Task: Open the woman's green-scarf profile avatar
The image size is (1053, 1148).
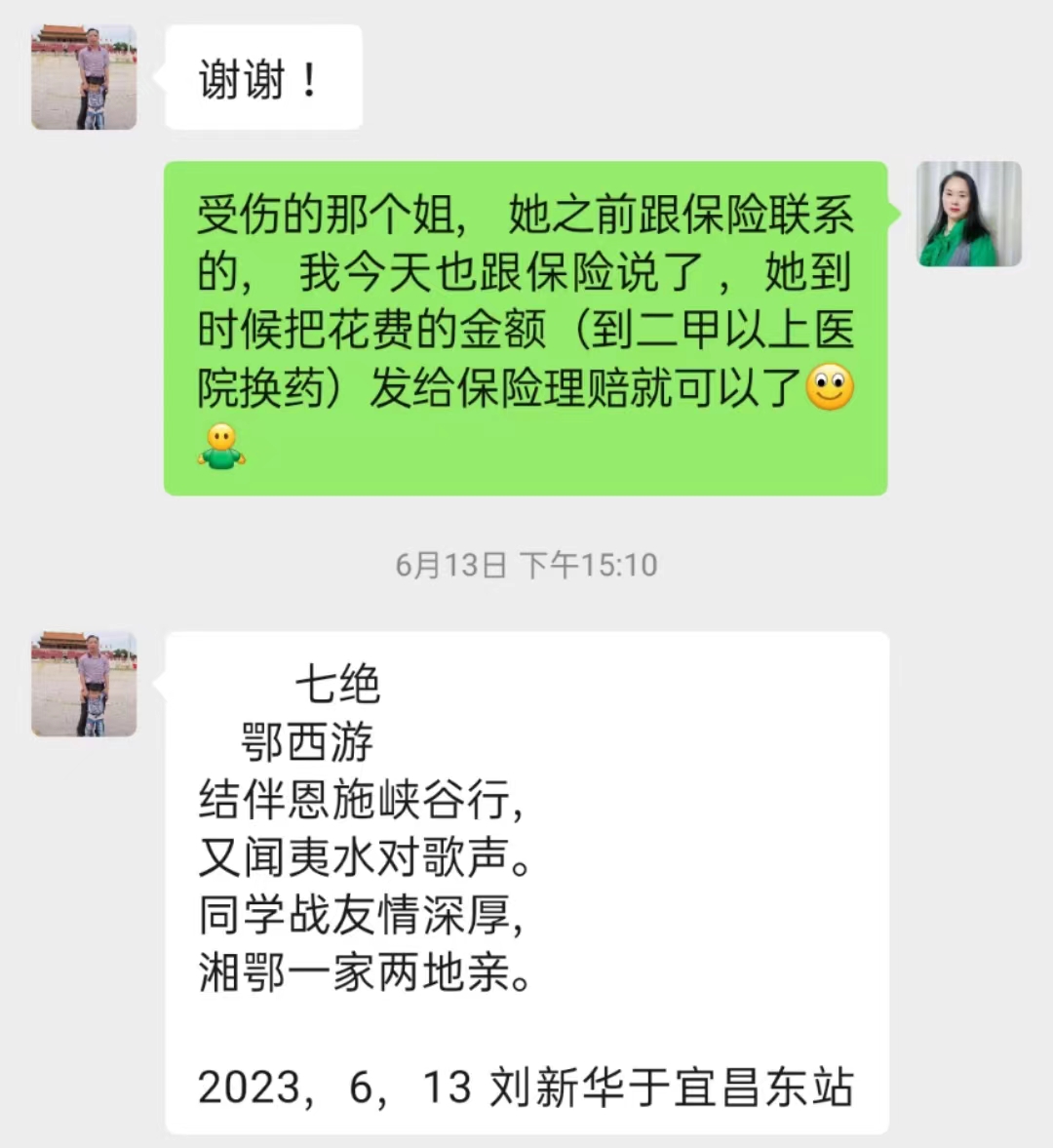Action: pos(969,213)
